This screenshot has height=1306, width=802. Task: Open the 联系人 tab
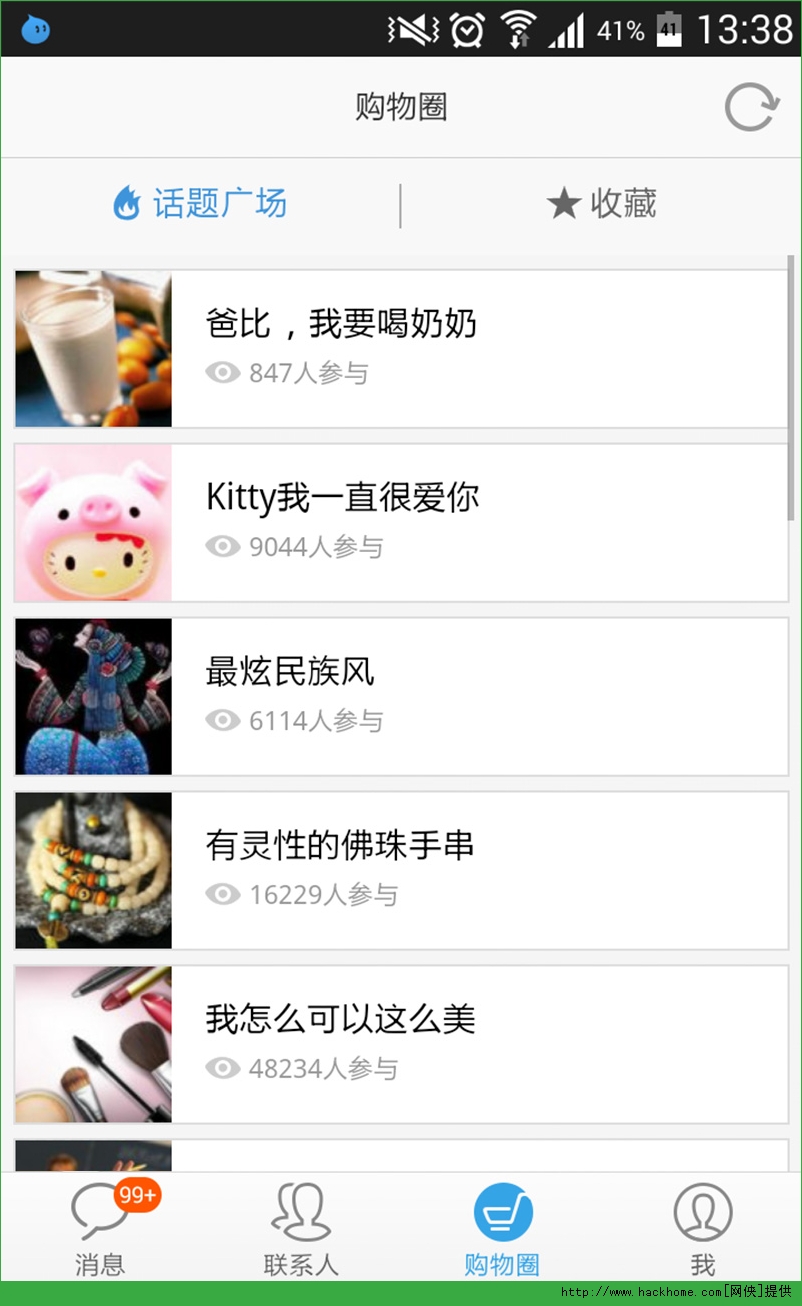tap(301, 1228)
